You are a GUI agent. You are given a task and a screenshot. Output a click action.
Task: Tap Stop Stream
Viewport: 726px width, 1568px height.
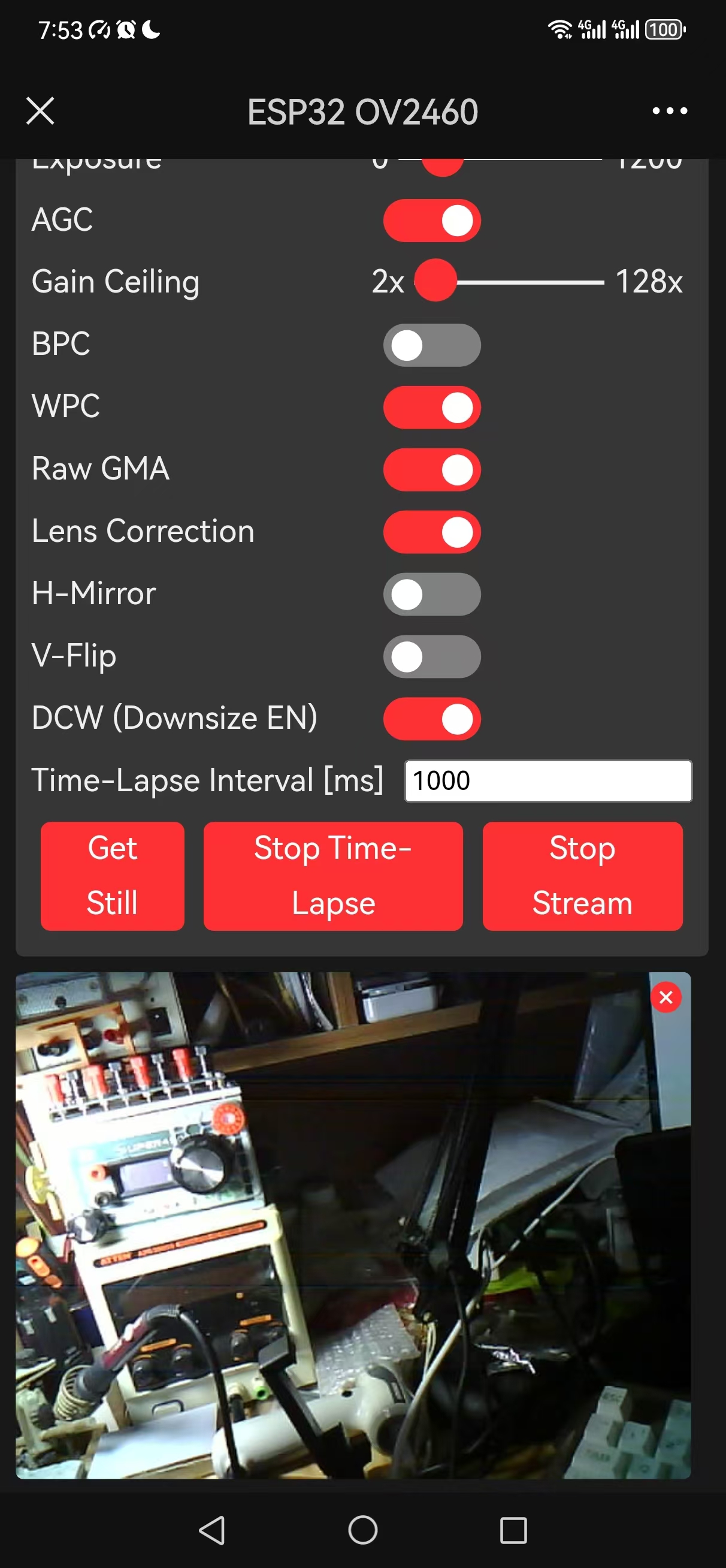(x=582, y=876)
